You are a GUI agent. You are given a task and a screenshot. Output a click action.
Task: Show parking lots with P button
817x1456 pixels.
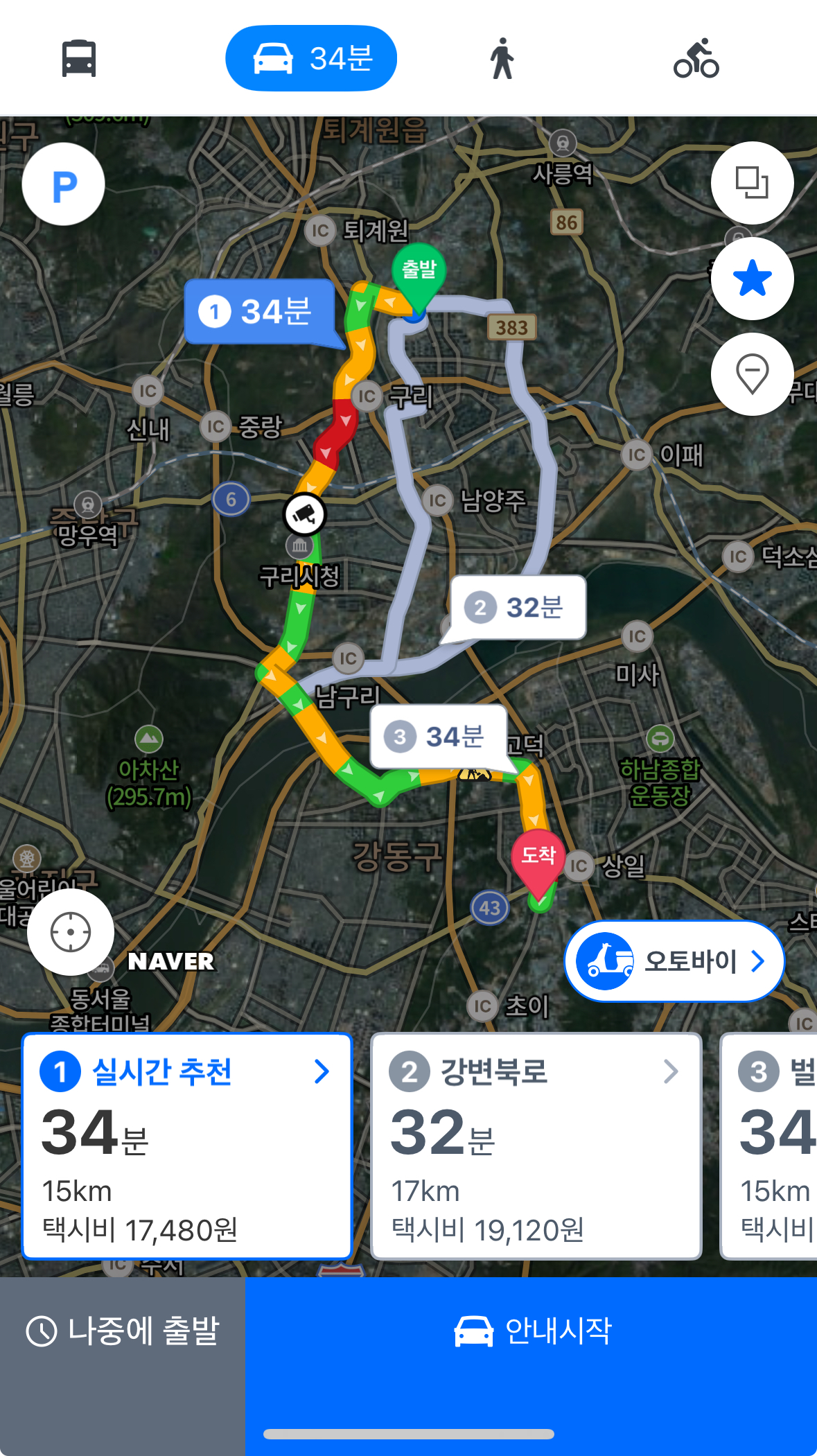[x=64, y=184]
